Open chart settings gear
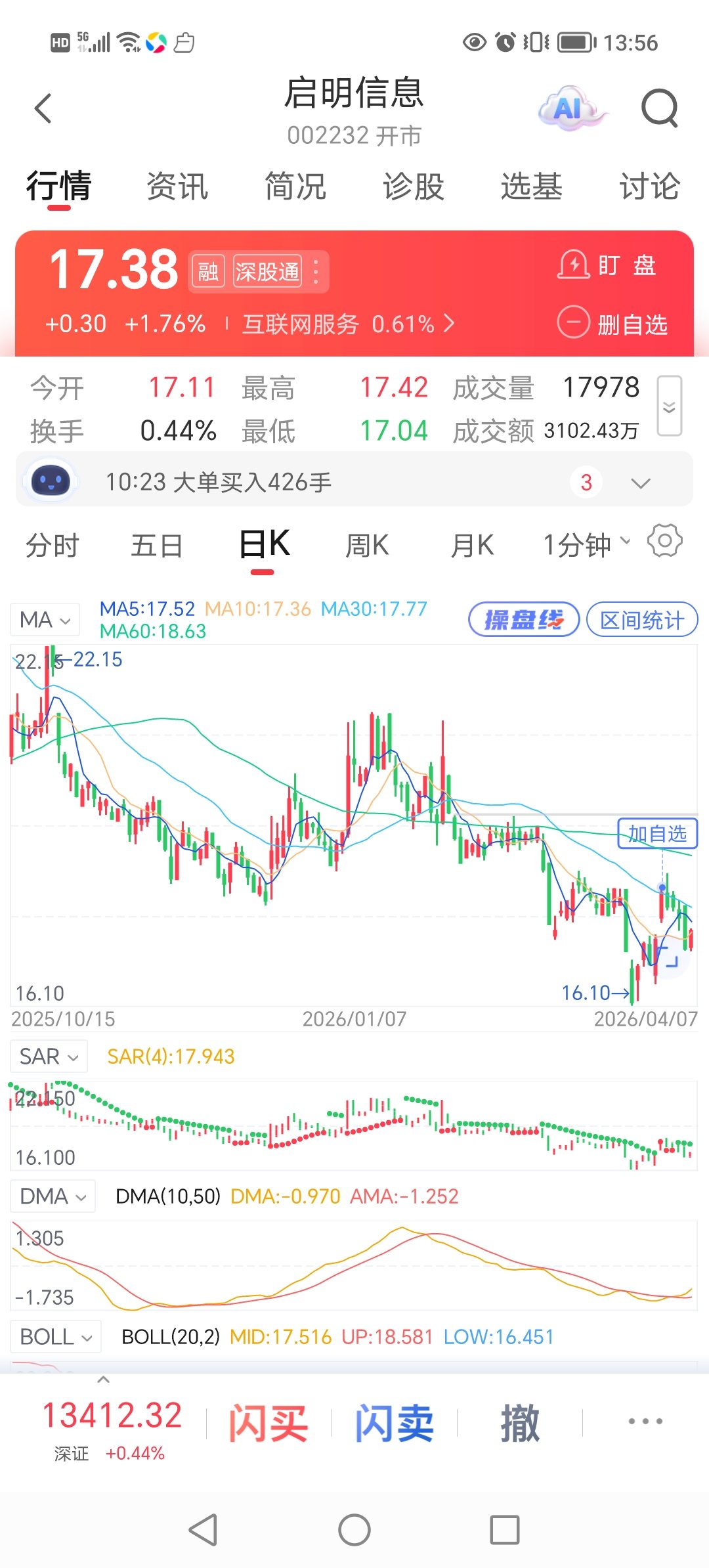 coord(664,542)
